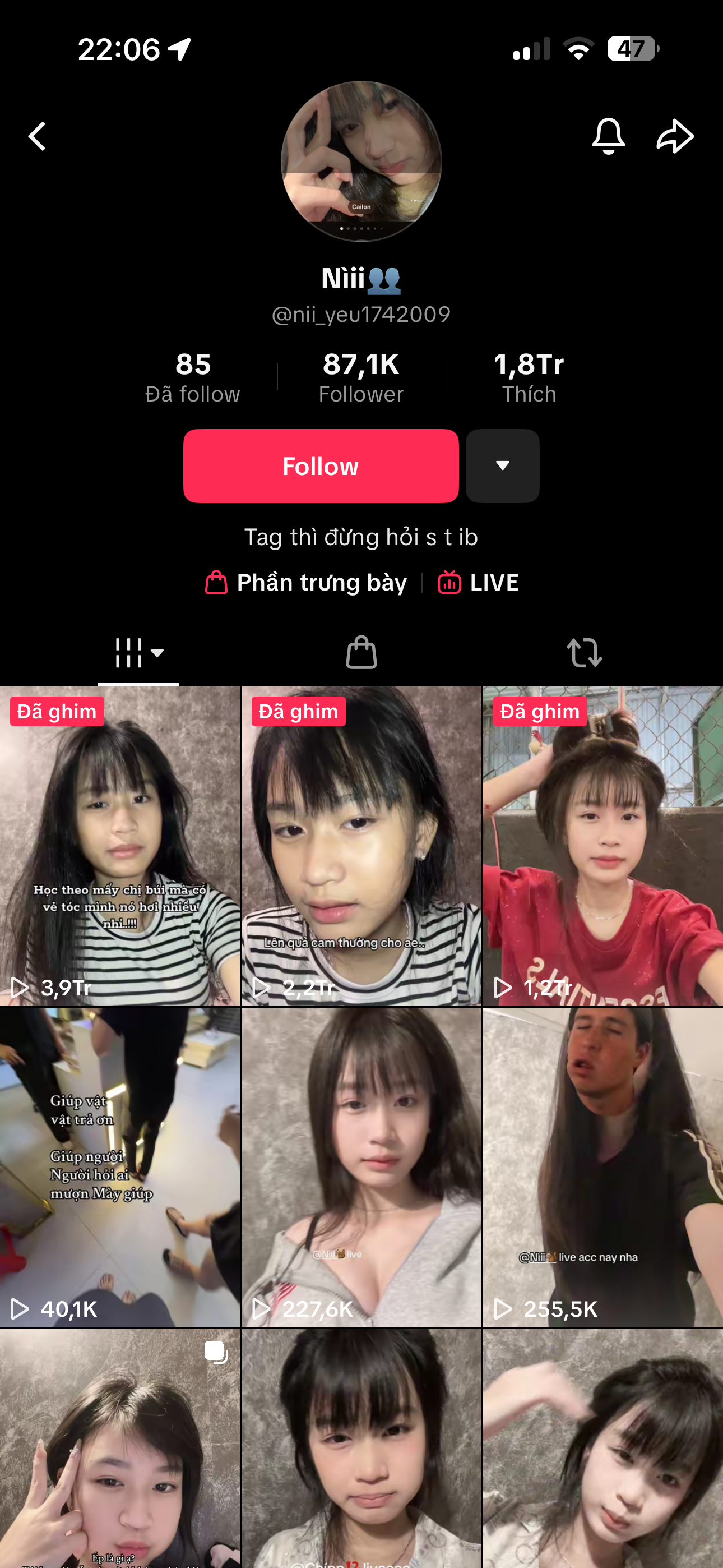Screen dimensions: 723x1568
Task: Switch to the reposts tab
Action: [x=583, y=653]
